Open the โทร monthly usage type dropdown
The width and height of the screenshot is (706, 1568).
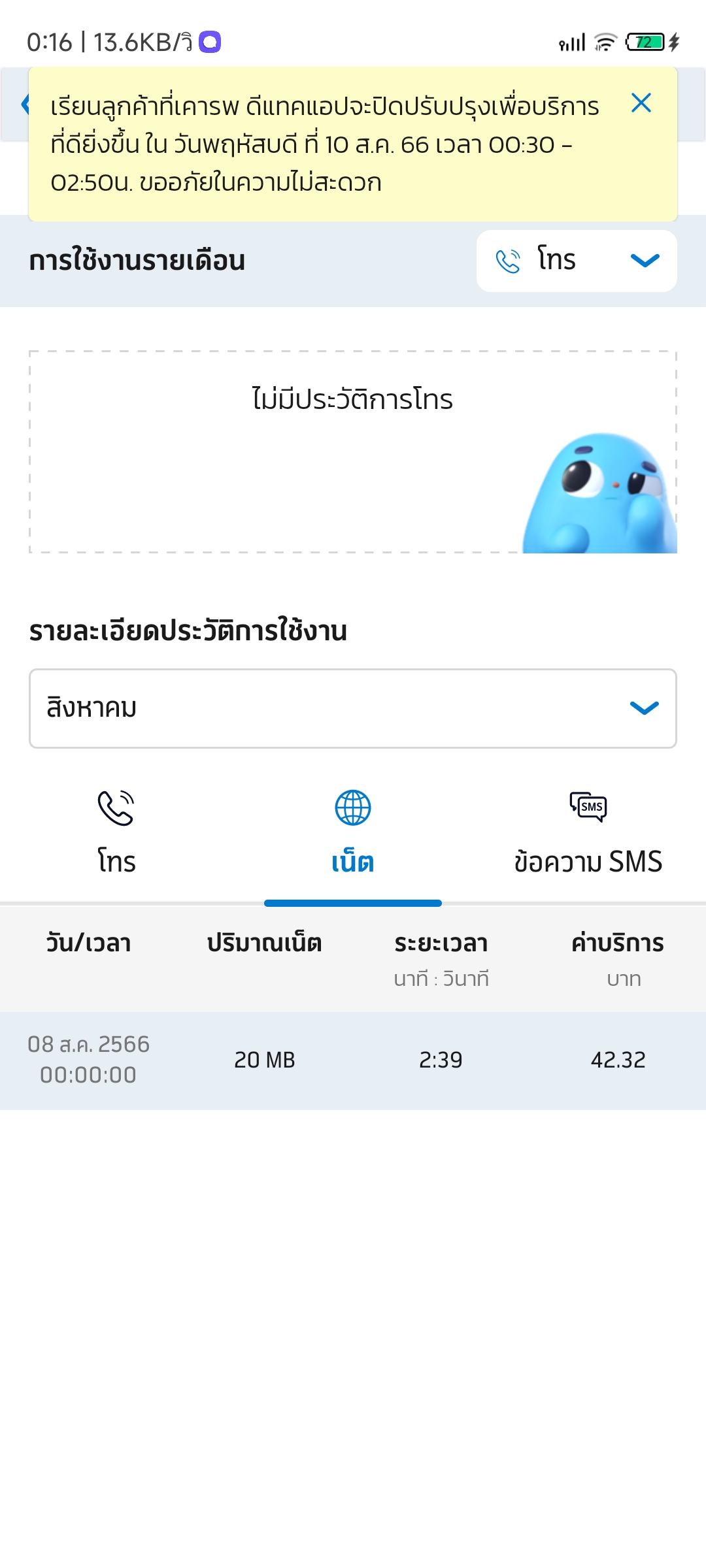tap(576, 261)
